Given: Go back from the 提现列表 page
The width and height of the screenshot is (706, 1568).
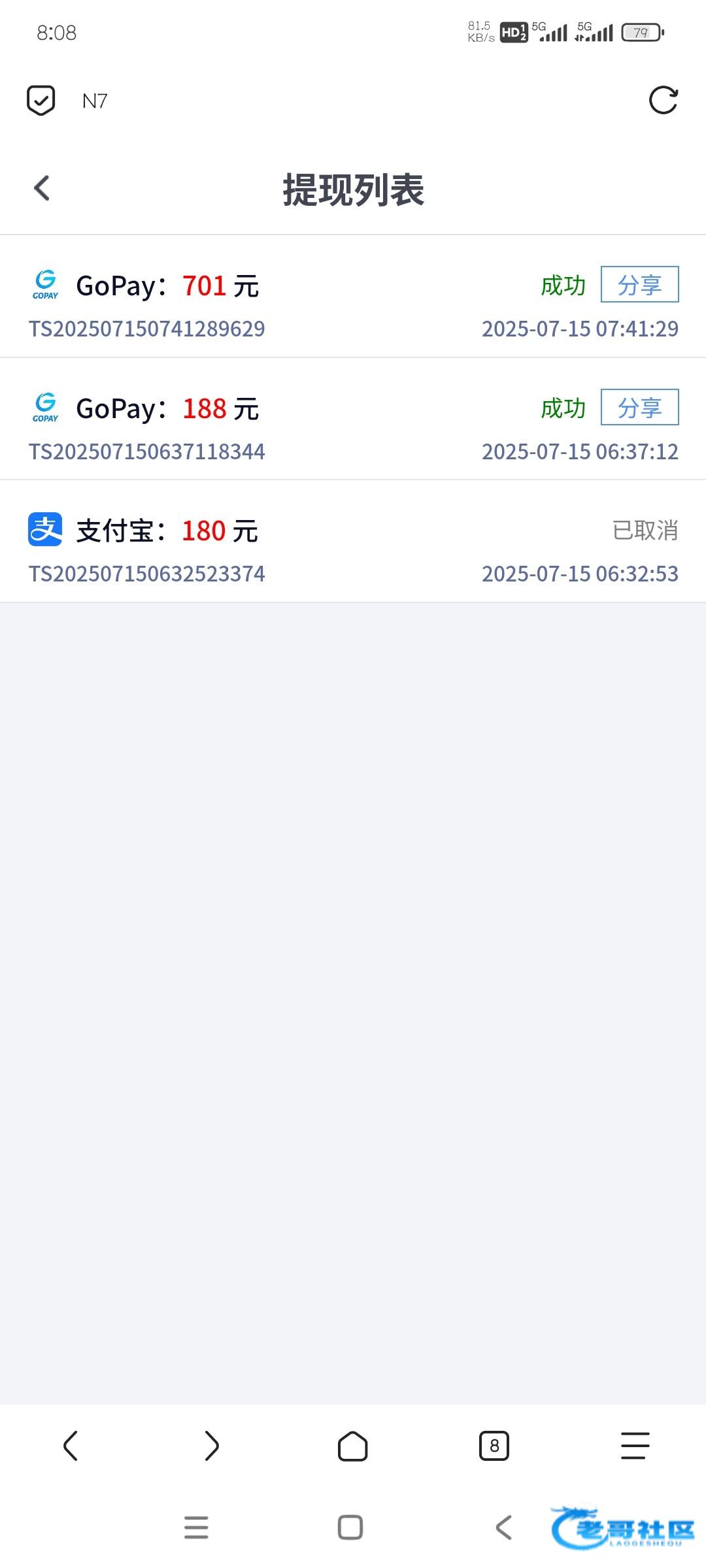Looking at the screenshot, I should (42, 189).
